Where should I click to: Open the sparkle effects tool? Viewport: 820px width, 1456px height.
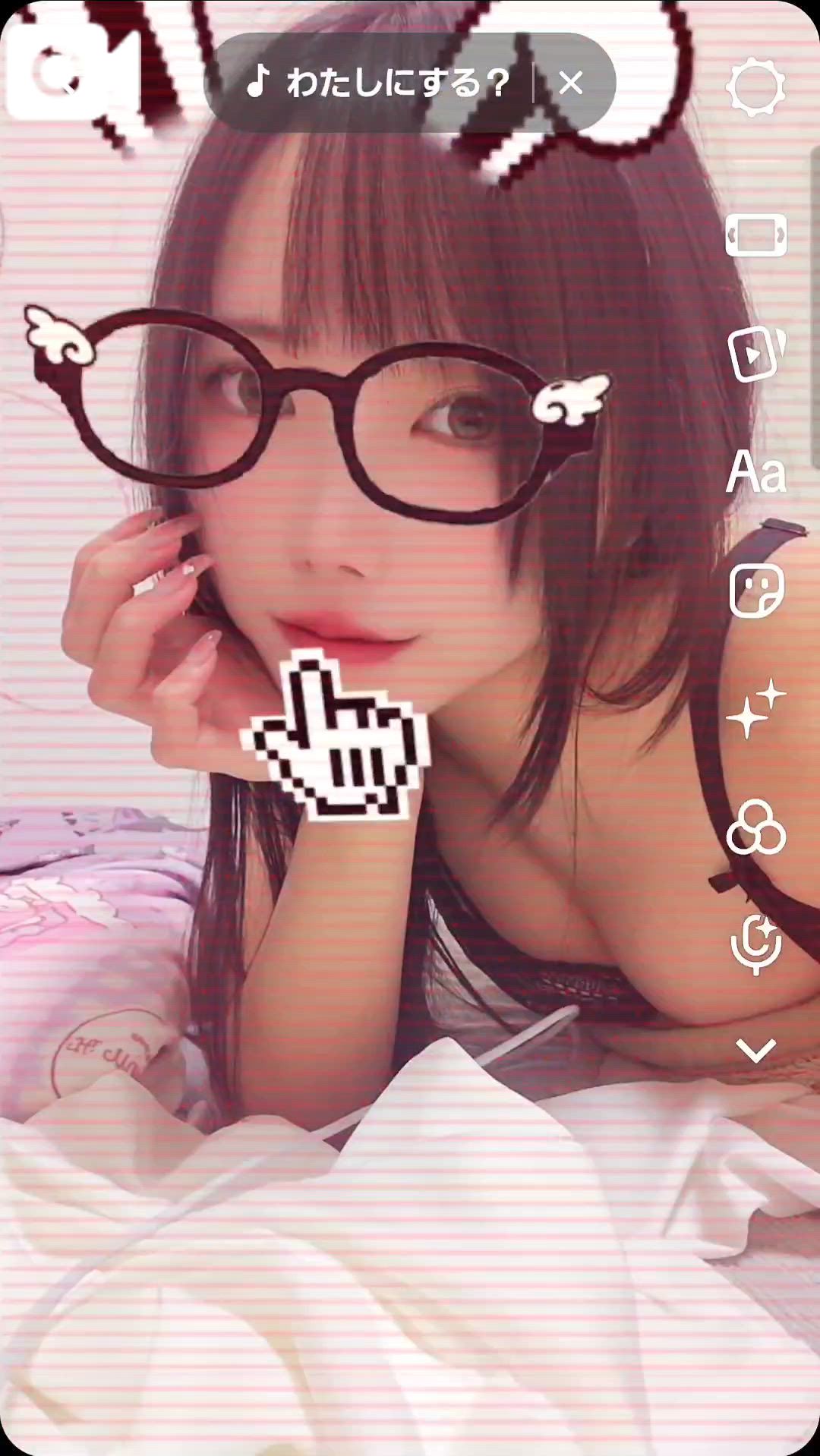click(x=755, y=710)
